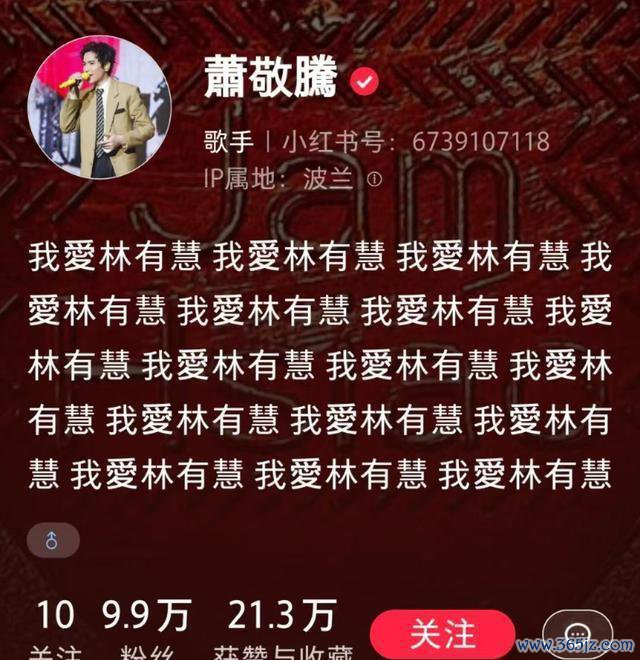Open 获赞与收藏 likes and saves
Screen dimensions: 640x660
[x=280, y=625]
